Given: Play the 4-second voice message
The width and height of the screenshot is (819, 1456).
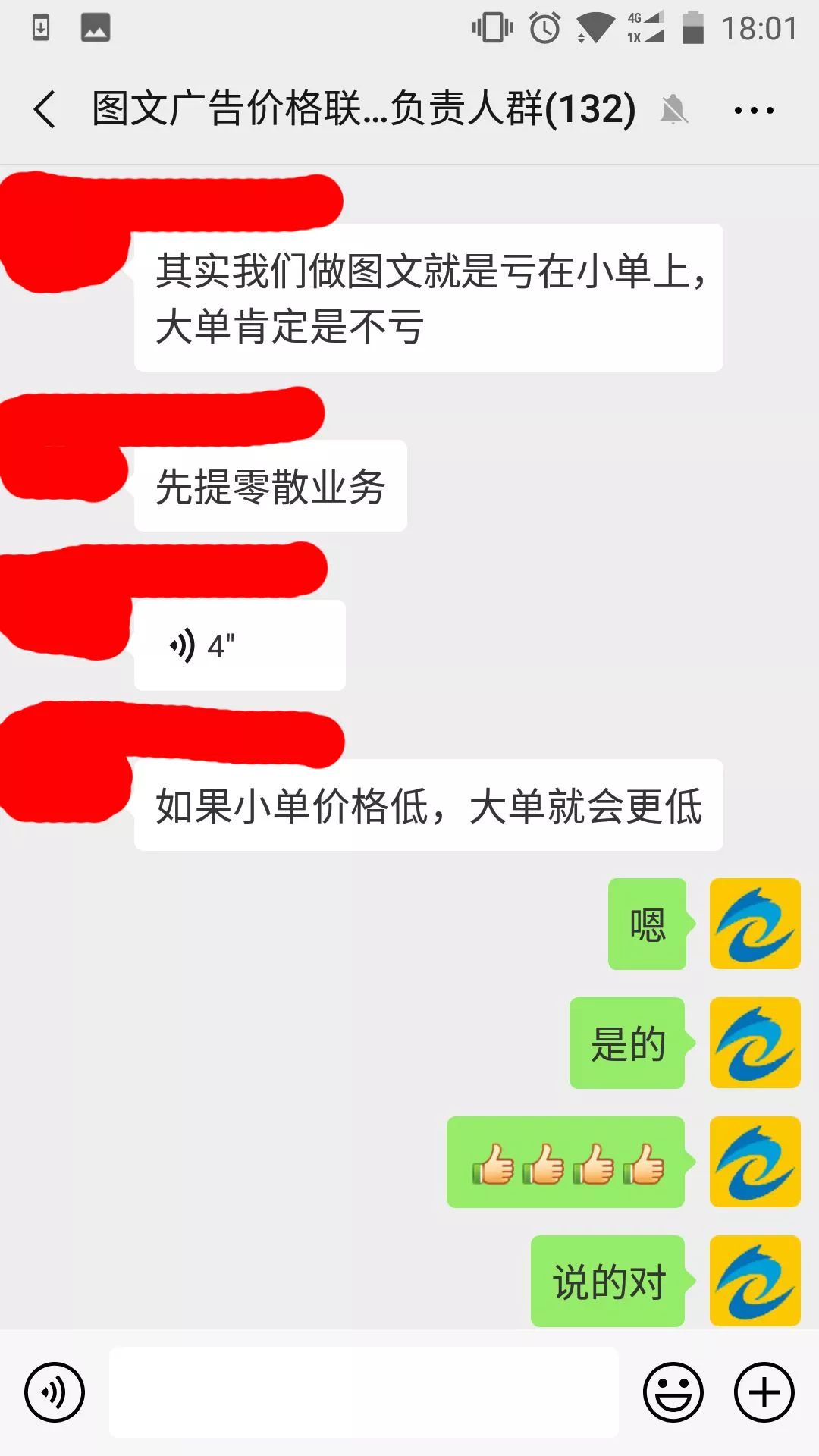Looking at the screenshot, I should [239, 645].
